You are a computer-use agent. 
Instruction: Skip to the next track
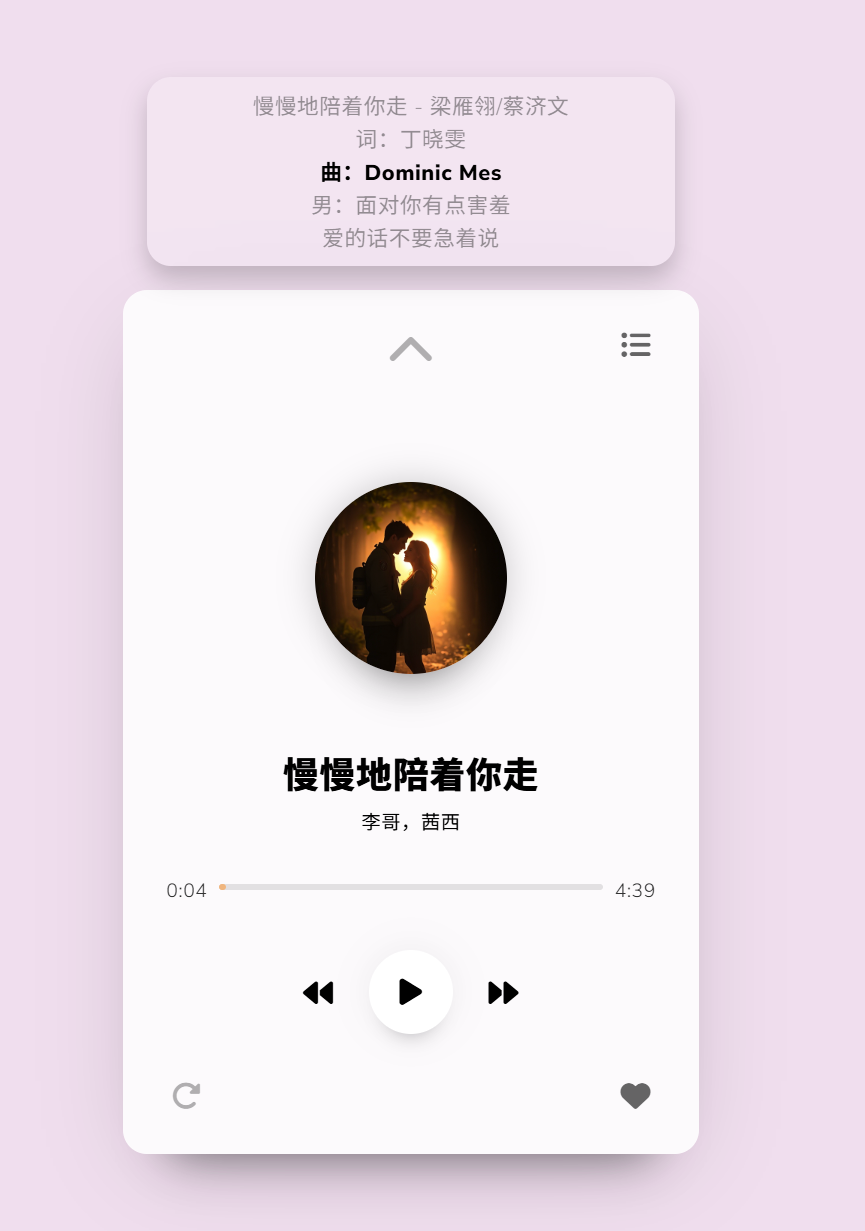503,993
